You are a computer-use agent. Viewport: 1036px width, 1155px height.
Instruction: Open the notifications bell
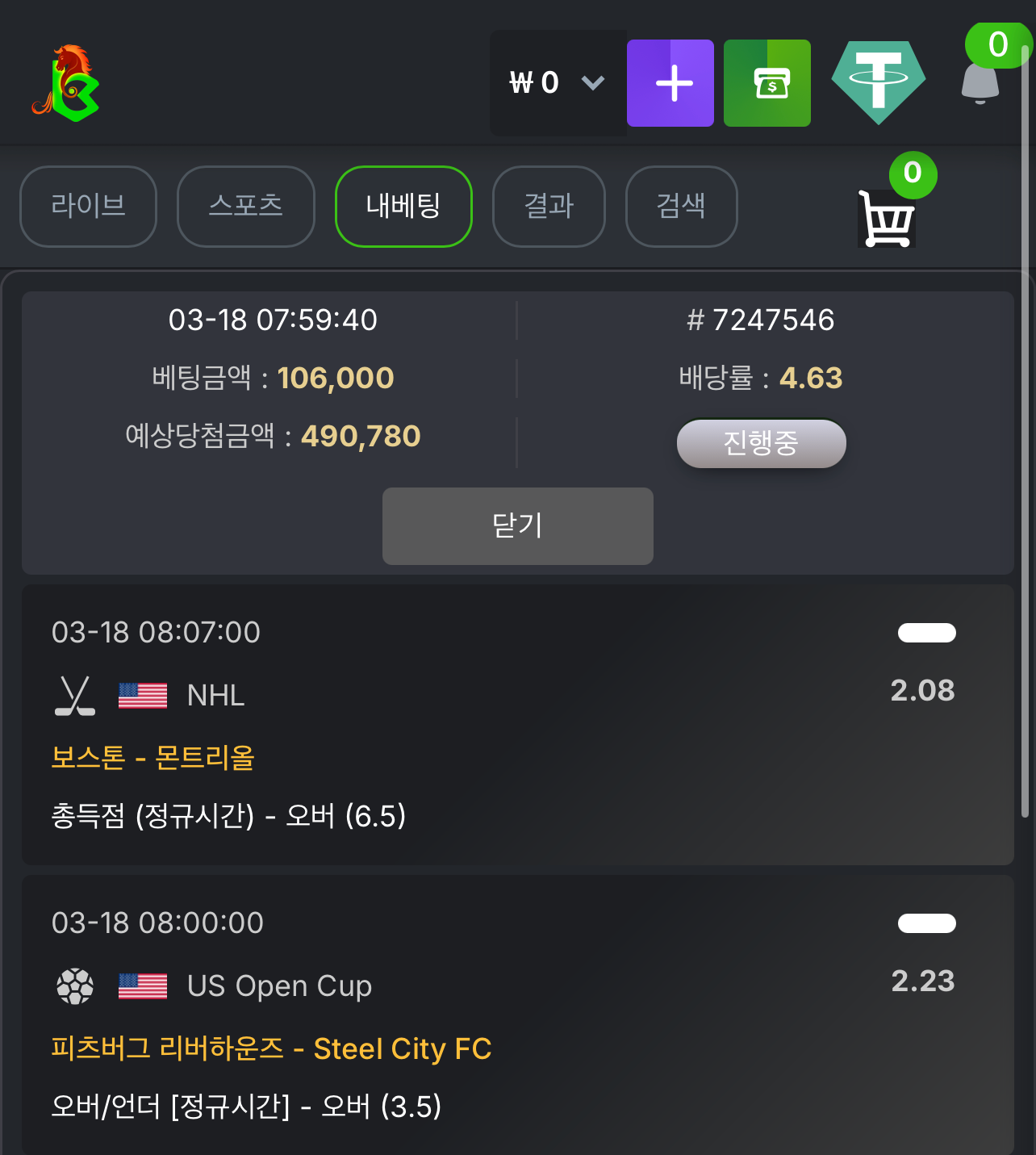(980, 82)
